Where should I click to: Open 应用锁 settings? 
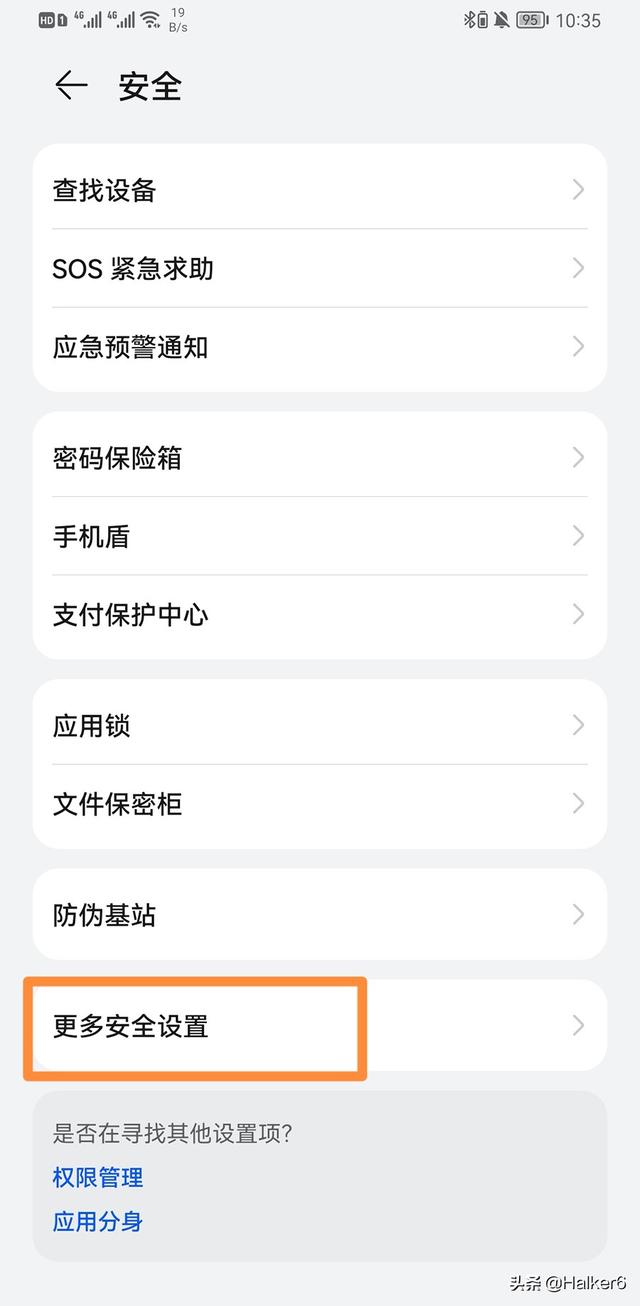(320, 725)
